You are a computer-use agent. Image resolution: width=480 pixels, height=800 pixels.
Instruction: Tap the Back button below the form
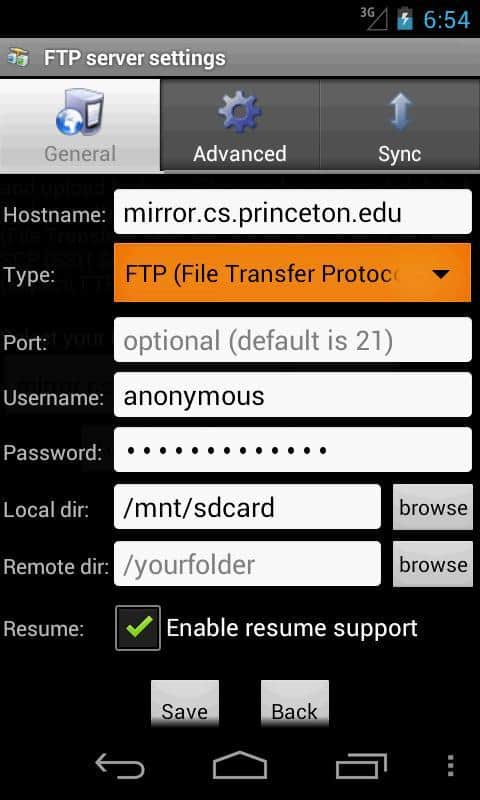[295, 704]
